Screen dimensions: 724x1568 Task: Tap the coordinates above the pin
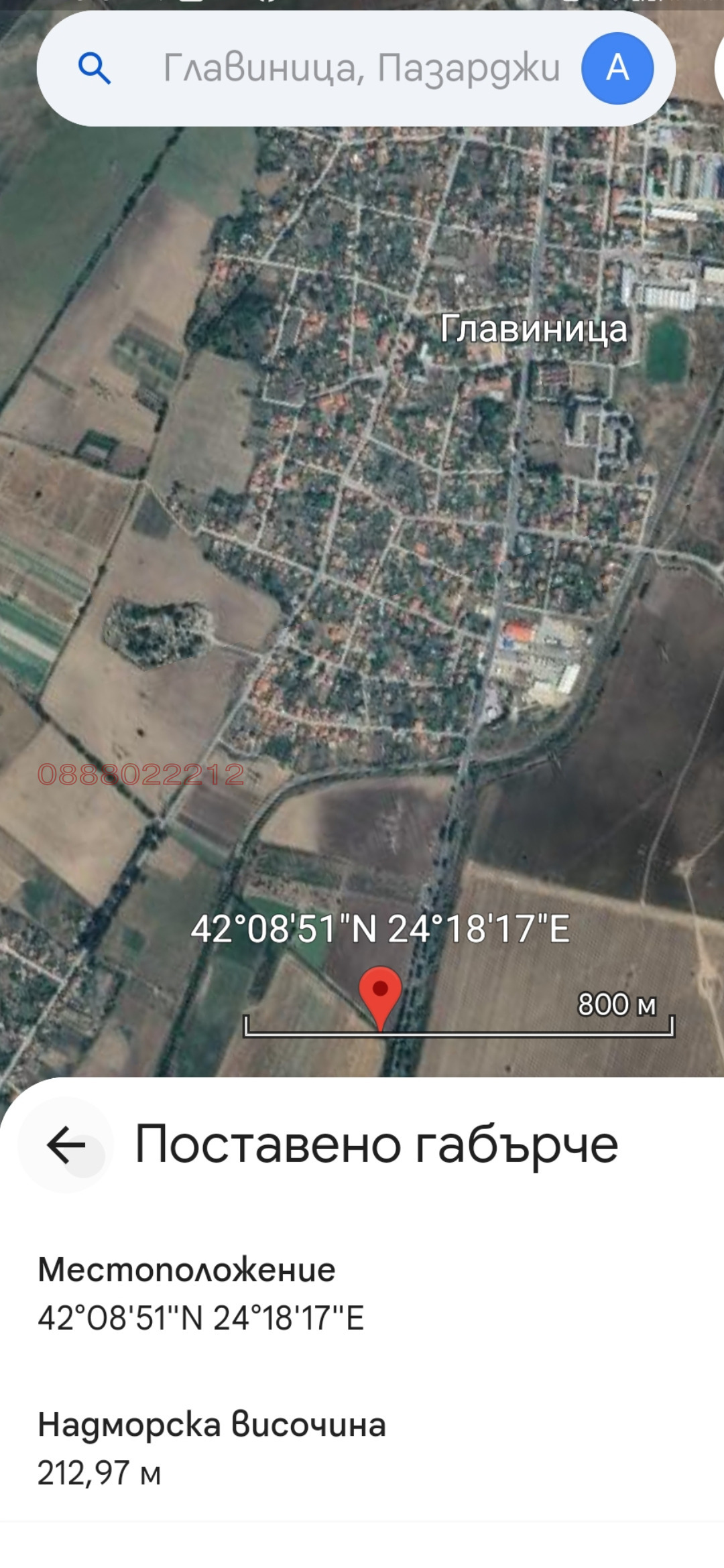(x=381, y=928)
